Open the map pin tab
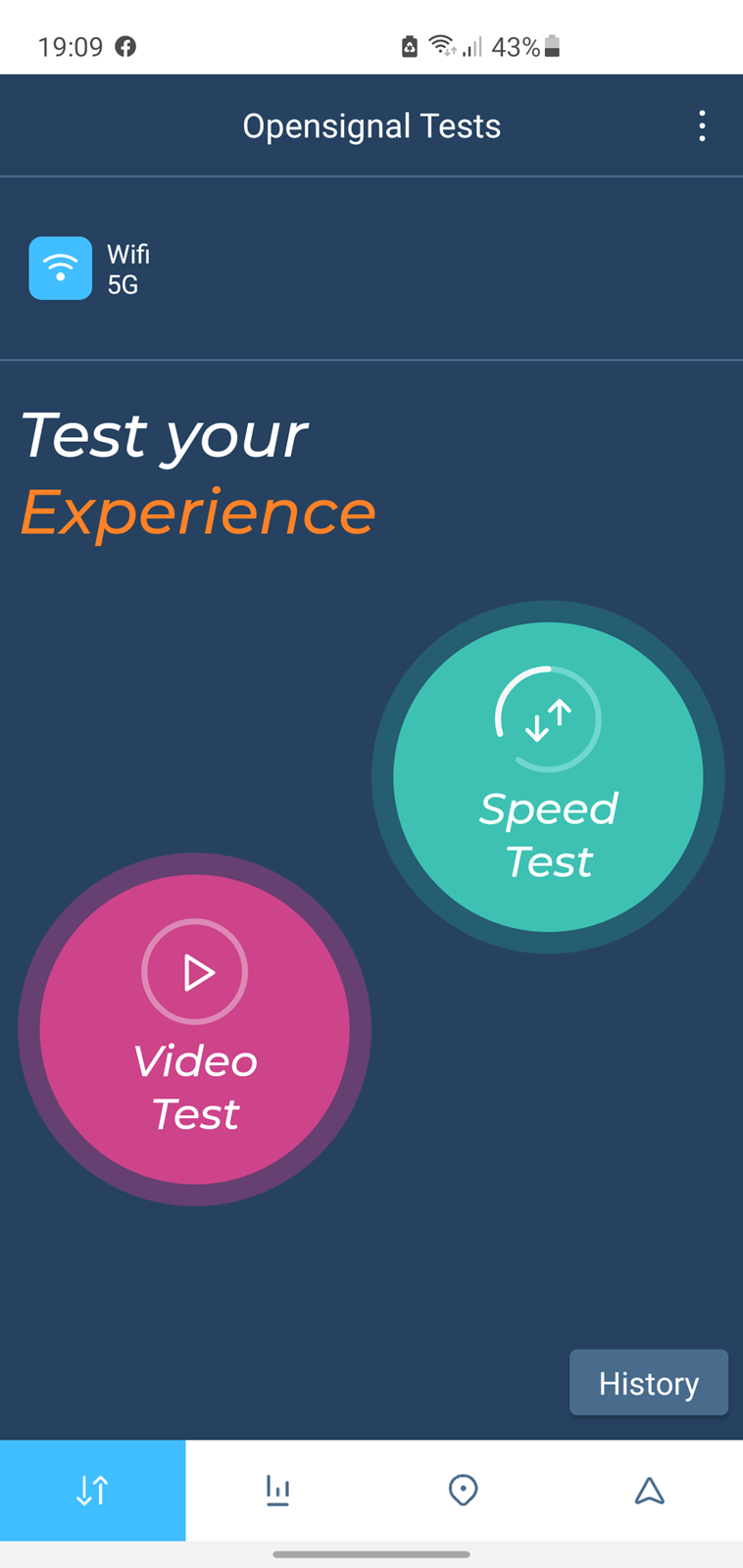 (464, 1491)
